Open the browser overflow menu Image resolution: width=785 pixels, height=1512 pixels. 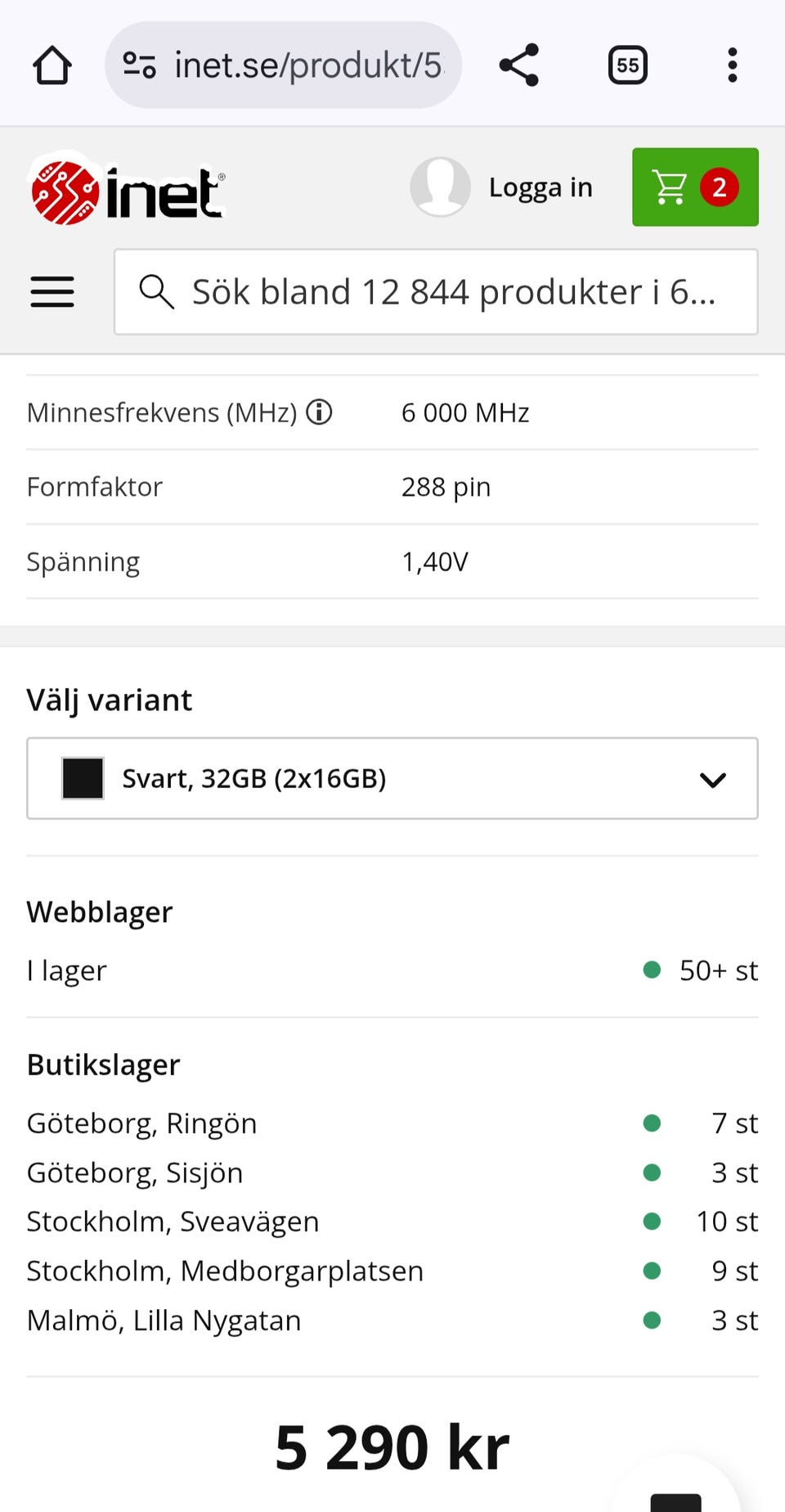tap(732, 65)
